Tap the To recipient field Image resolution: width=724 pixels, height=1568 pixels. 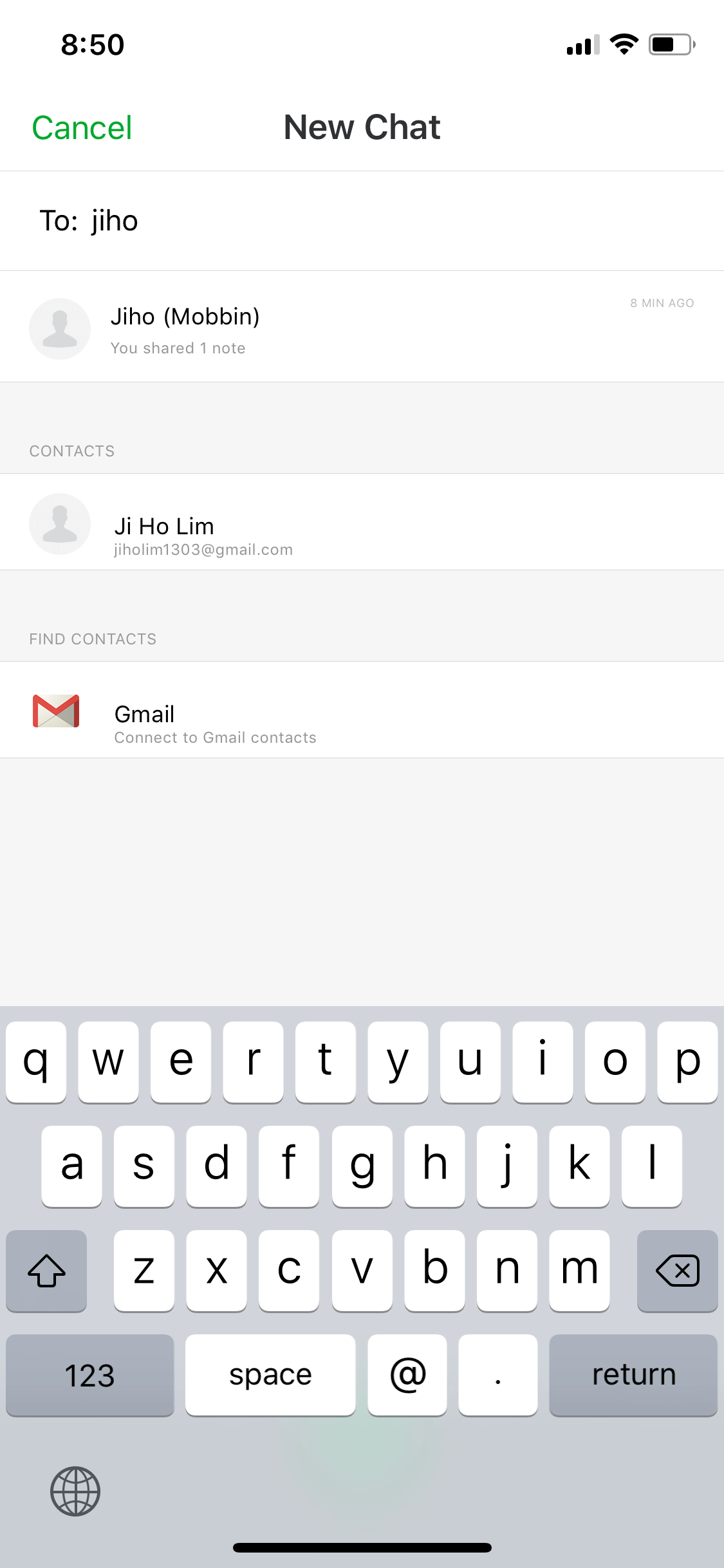point(362,221)
